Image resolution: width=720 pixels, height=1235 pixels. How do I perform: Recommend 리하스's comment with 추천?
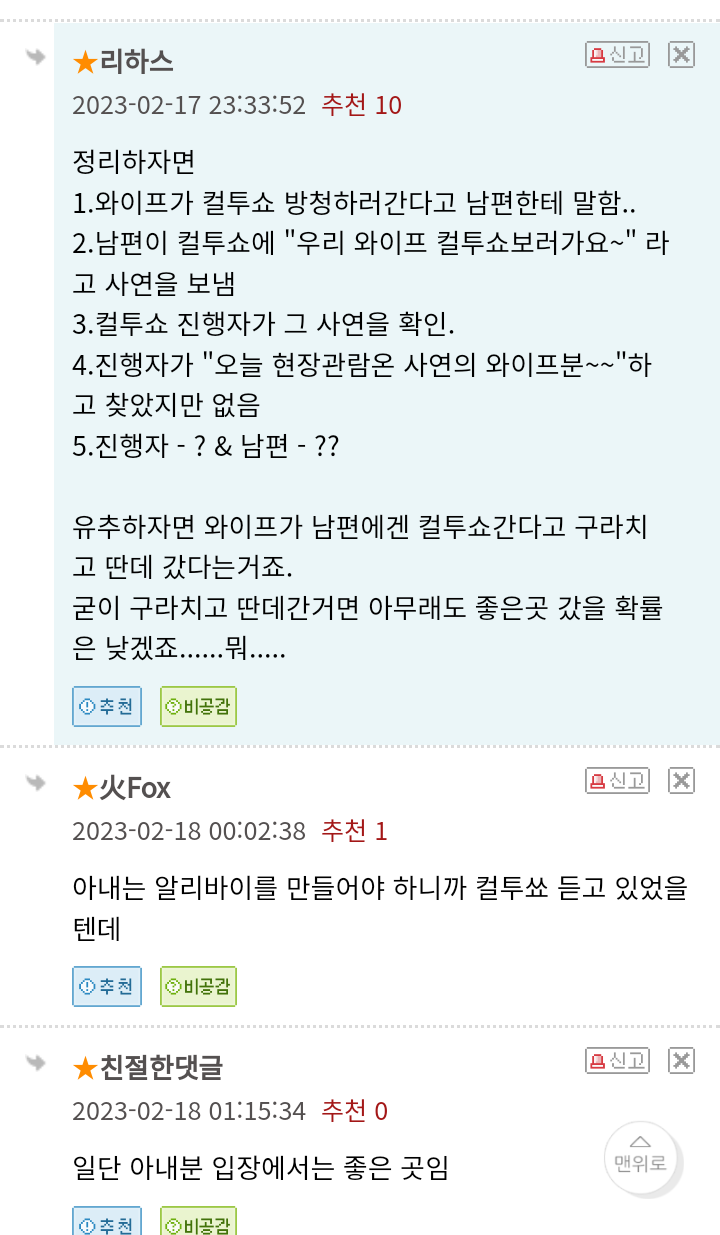107,706
